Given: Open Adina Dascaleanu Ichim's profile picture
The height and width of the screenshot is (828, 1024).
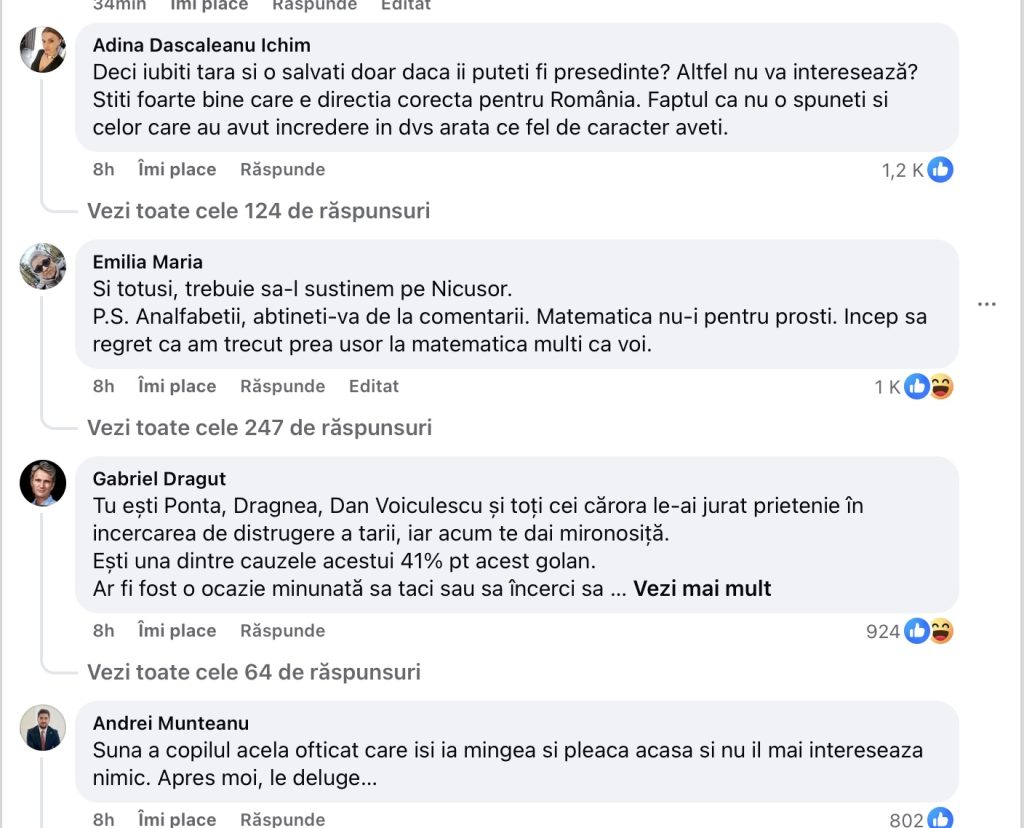Looking at the screenshot, I should click(x=43, y=49).
